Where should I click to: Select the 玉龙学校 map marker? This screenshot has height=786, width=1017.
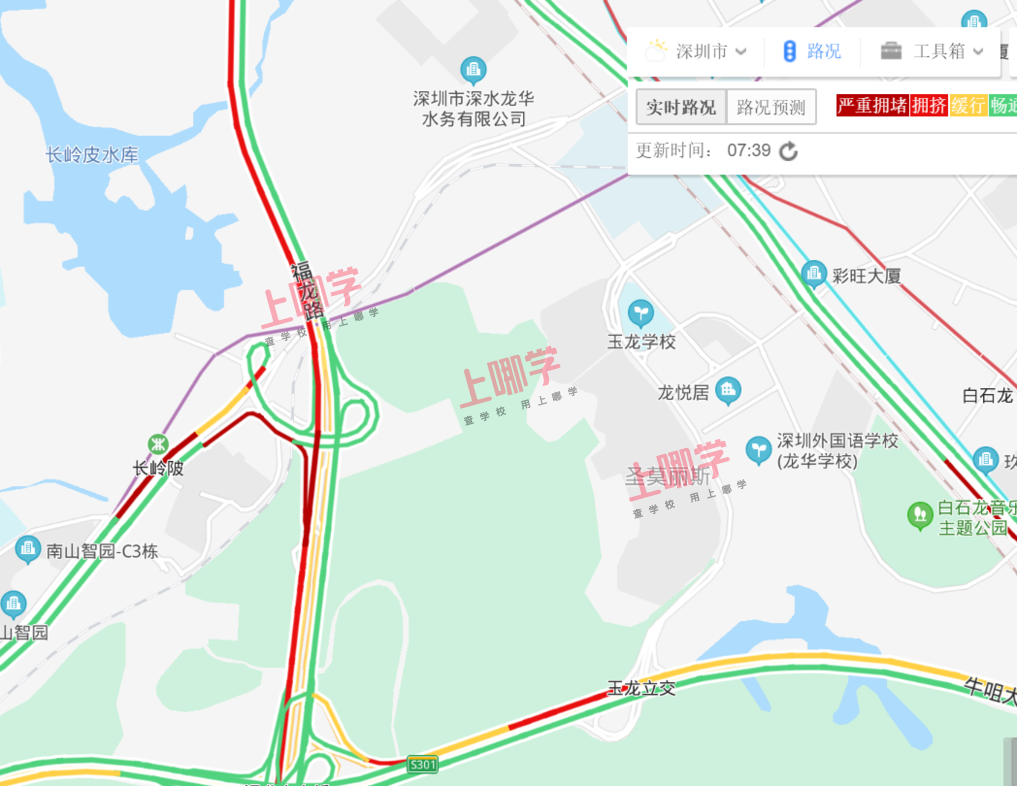(x=641, y=313)
